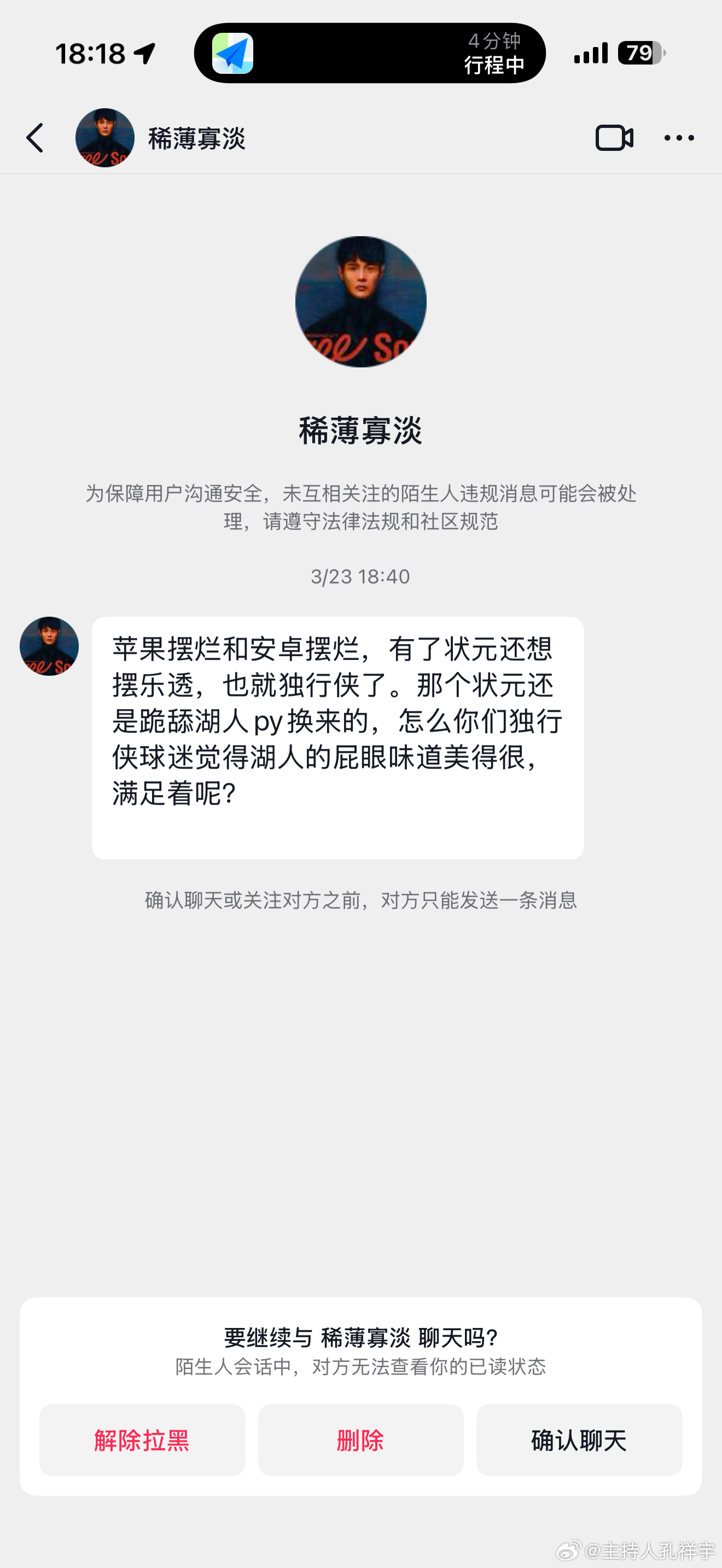
Task: Tap the small avatar beside the message
Action: point(49,646)
